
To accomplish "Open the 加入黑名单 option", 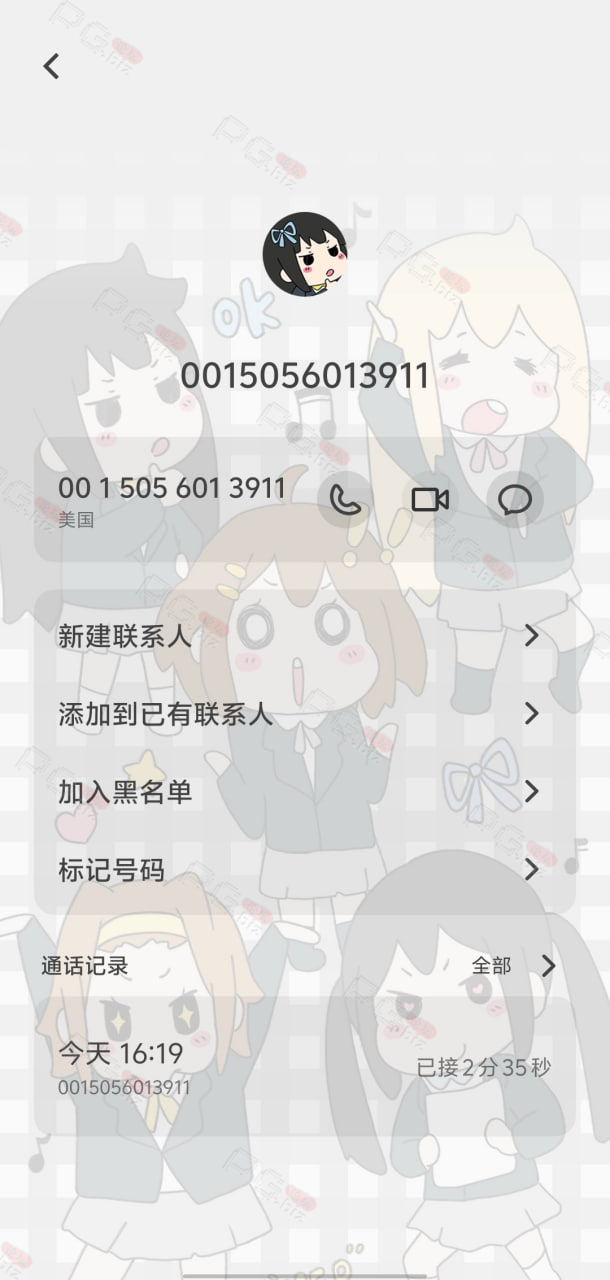I will (305, 792).
